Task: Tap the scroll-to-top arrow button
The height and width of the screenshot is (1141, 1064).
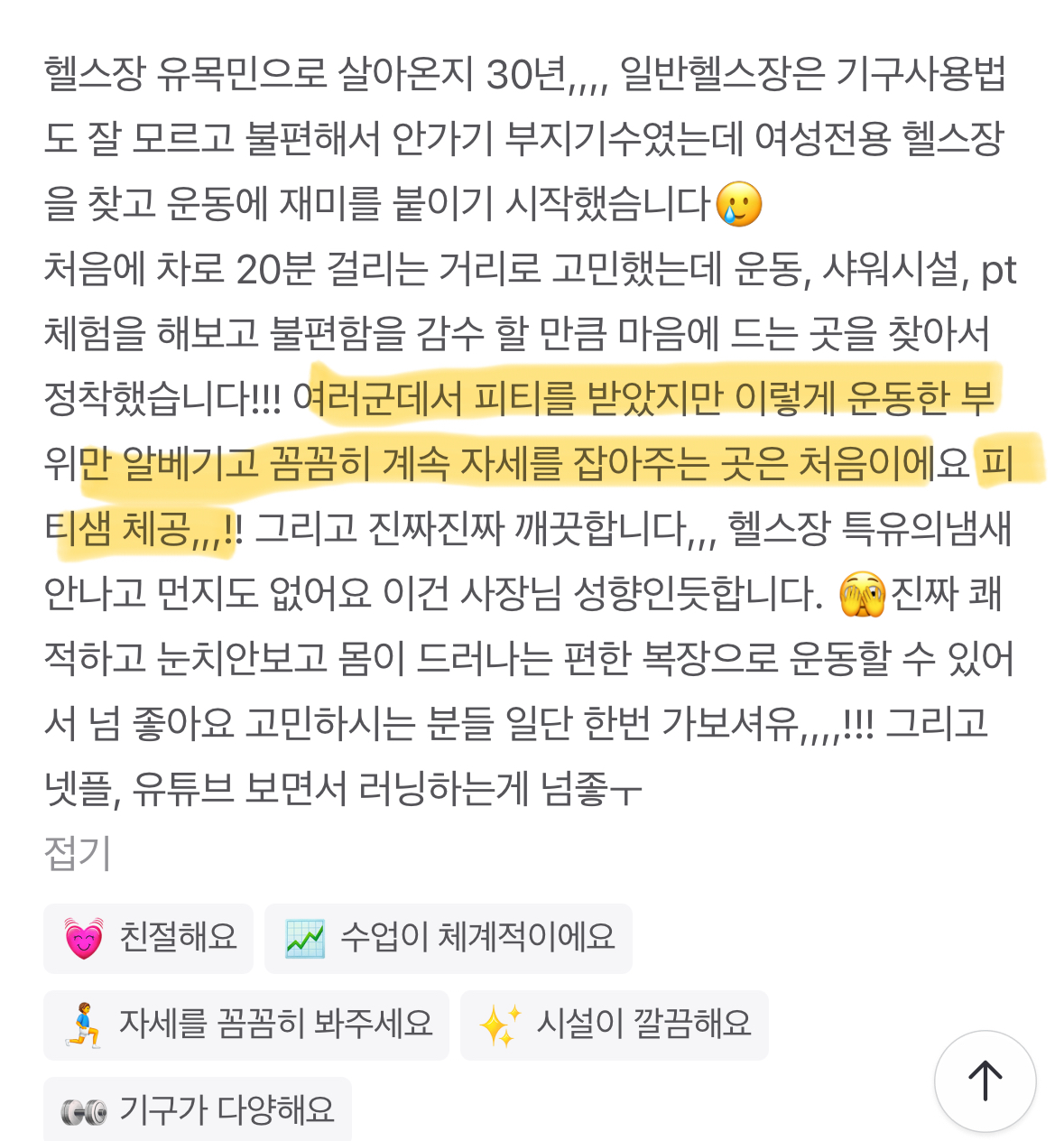Action: 985,1081
